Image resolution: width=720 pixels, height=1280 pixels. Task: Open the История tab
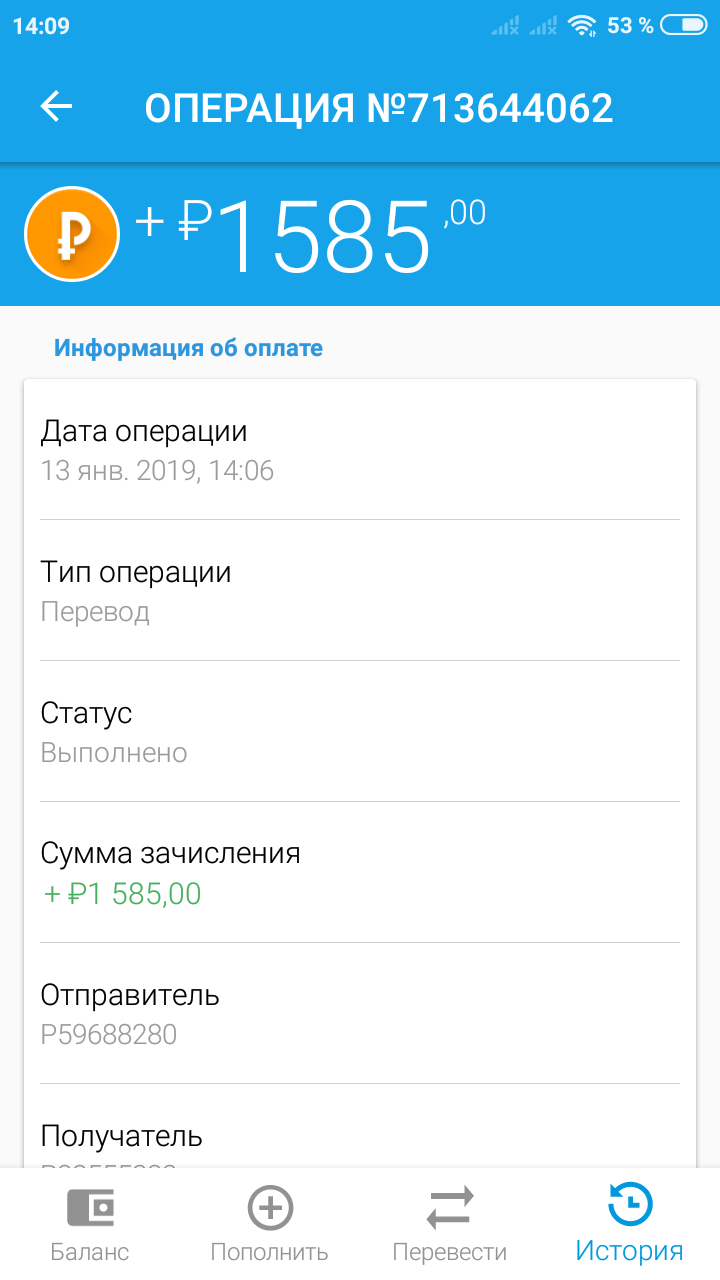[x=629, y=1223]
